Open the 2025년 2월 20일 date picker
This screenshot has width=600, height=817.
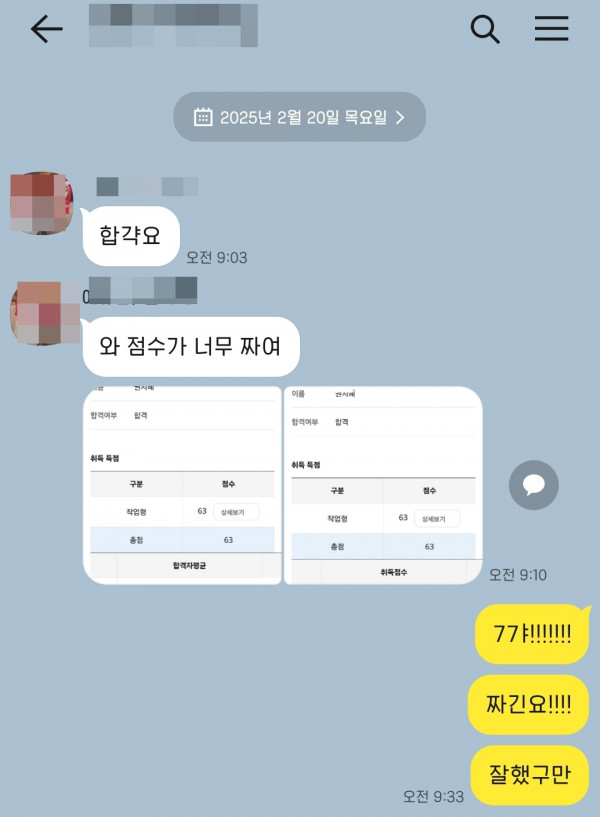click(x=300, y=117)
